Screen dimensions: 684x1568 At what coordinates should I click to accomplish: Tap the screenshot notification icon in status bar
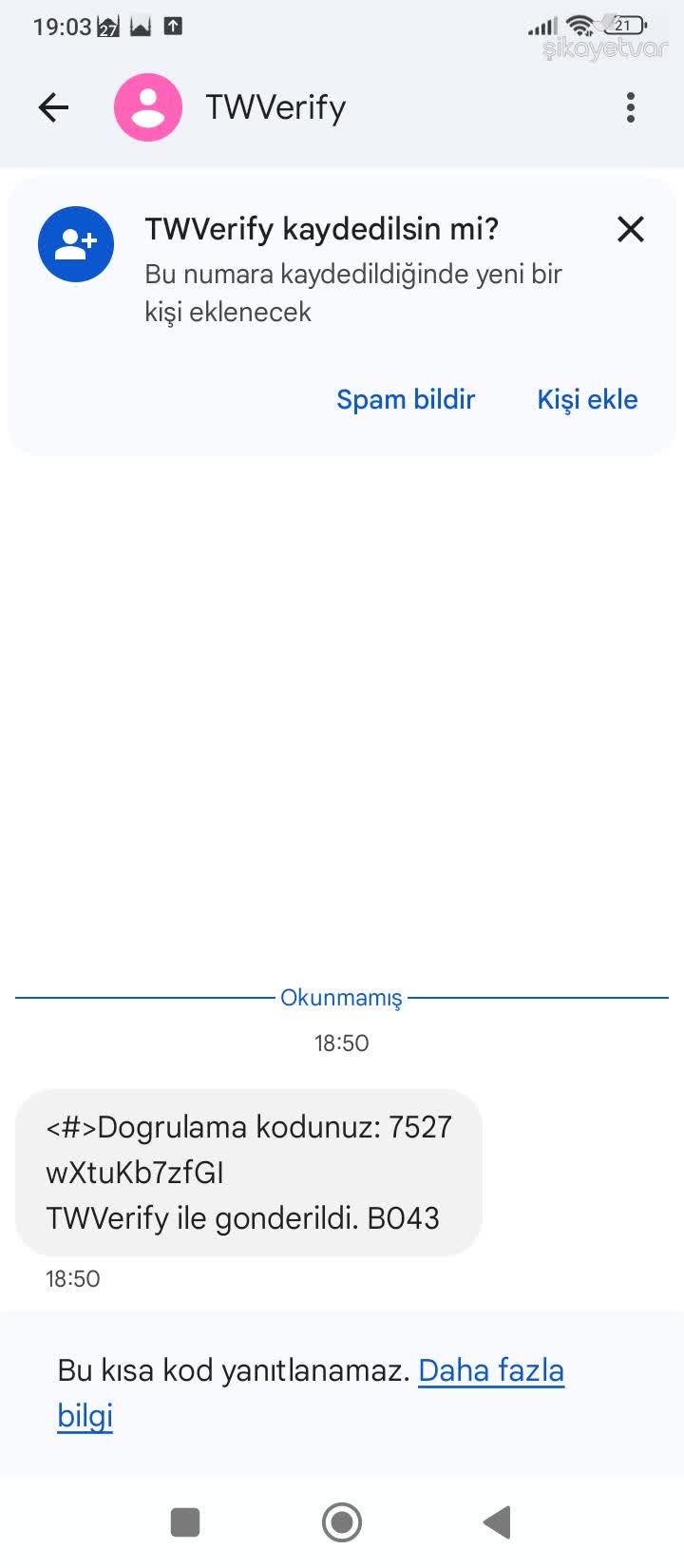139,27
